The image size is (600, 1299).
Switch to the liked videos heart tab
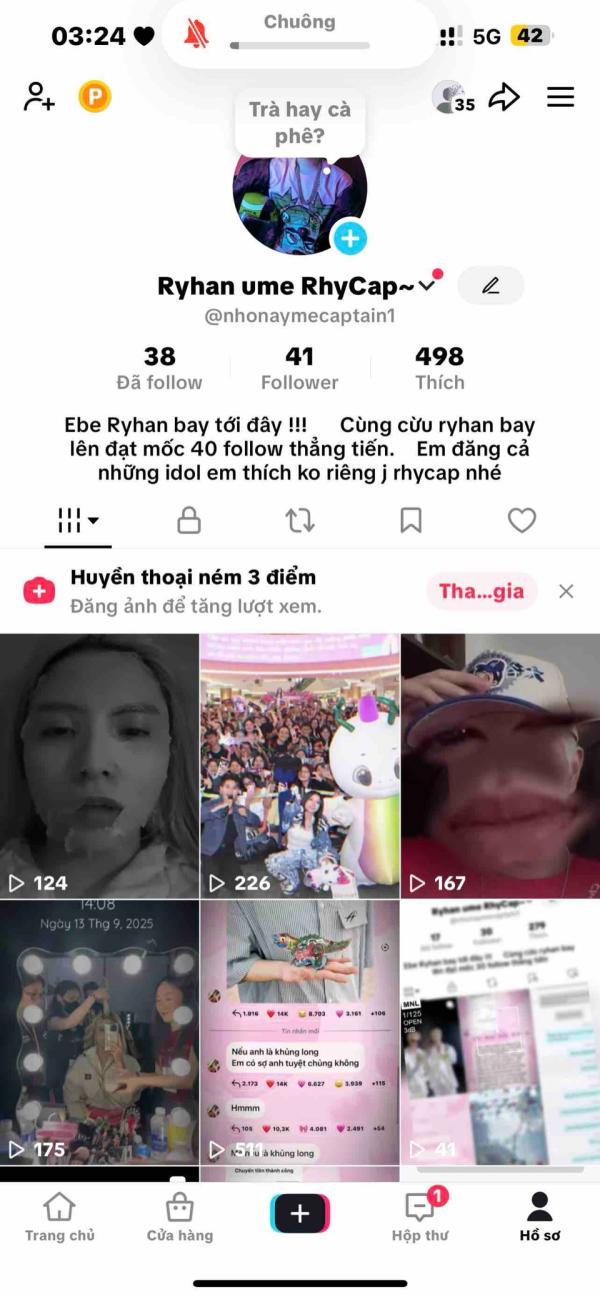522,520
